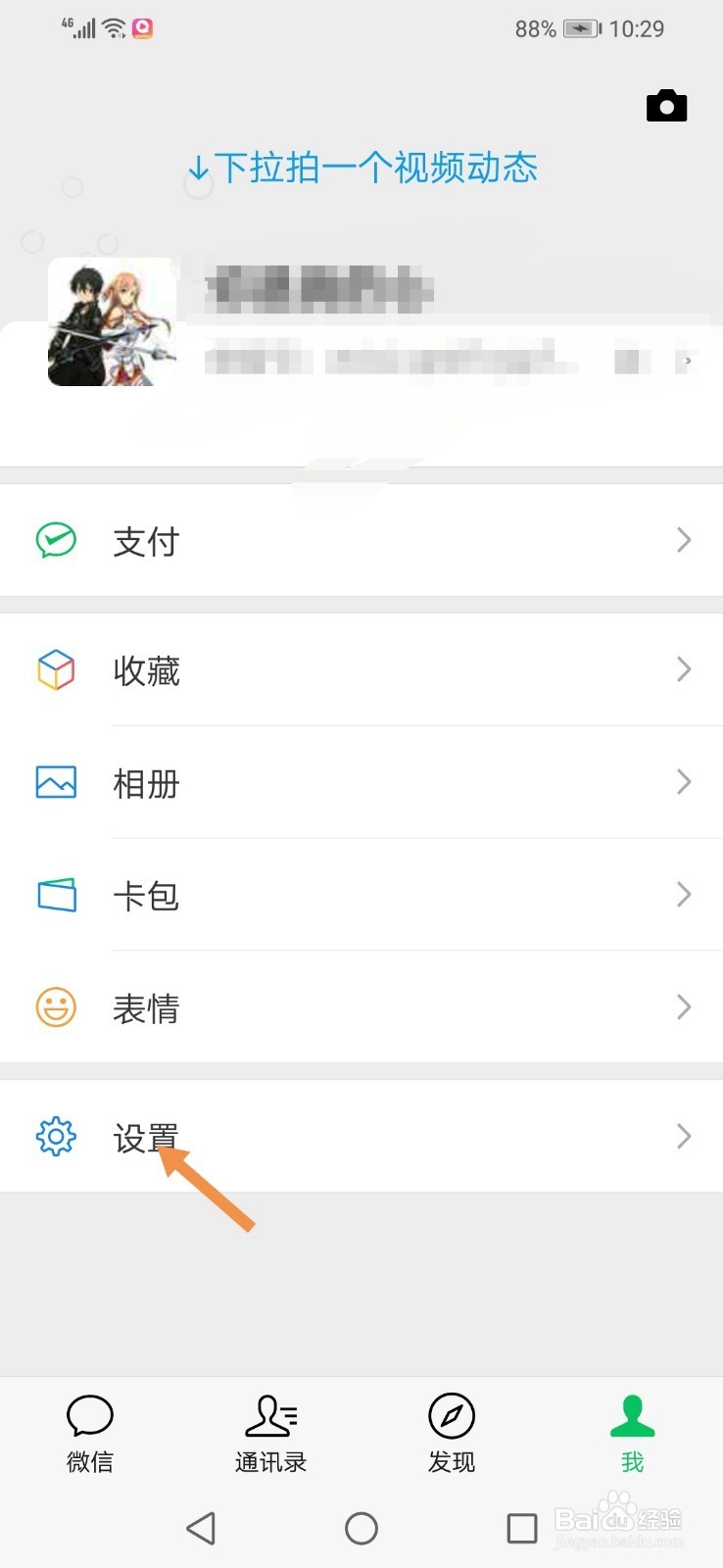Select the Discover compass icon
Image resolution: width=723 pixels, height=1568 pixels.
[x=452, y=1415]
